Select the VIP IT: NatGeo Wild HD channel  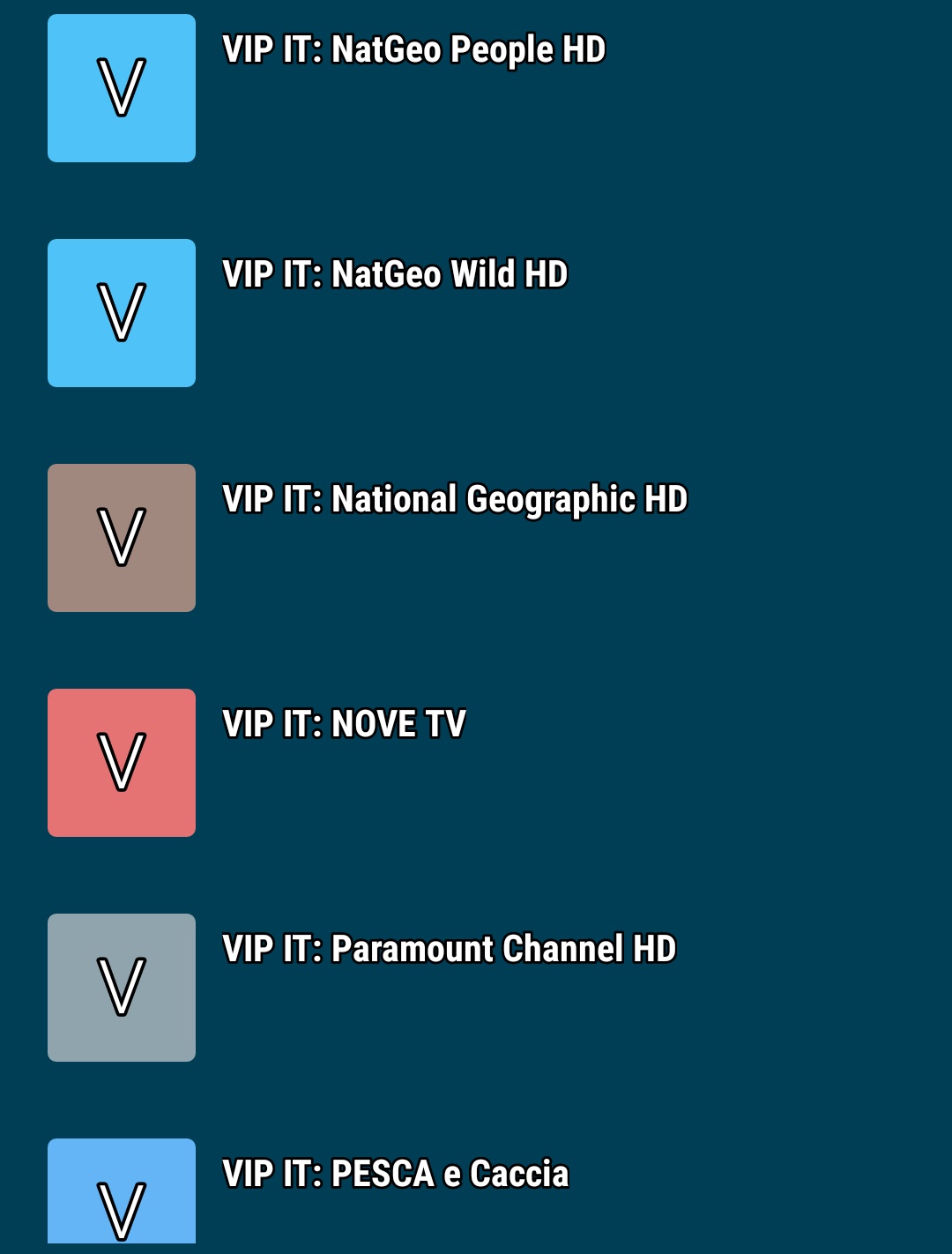[x=395, y=275]
